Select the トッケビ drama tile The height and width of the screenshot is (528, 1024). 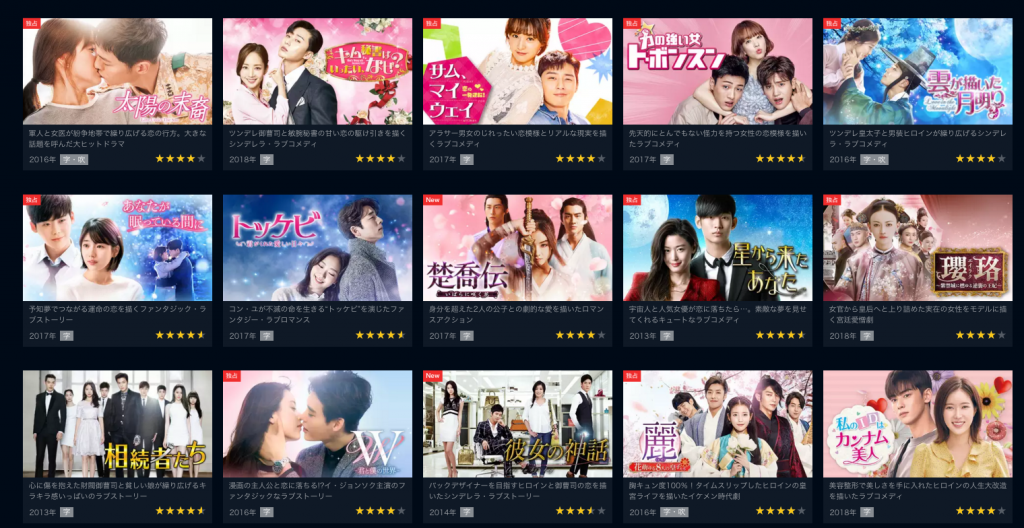[317, 247]
